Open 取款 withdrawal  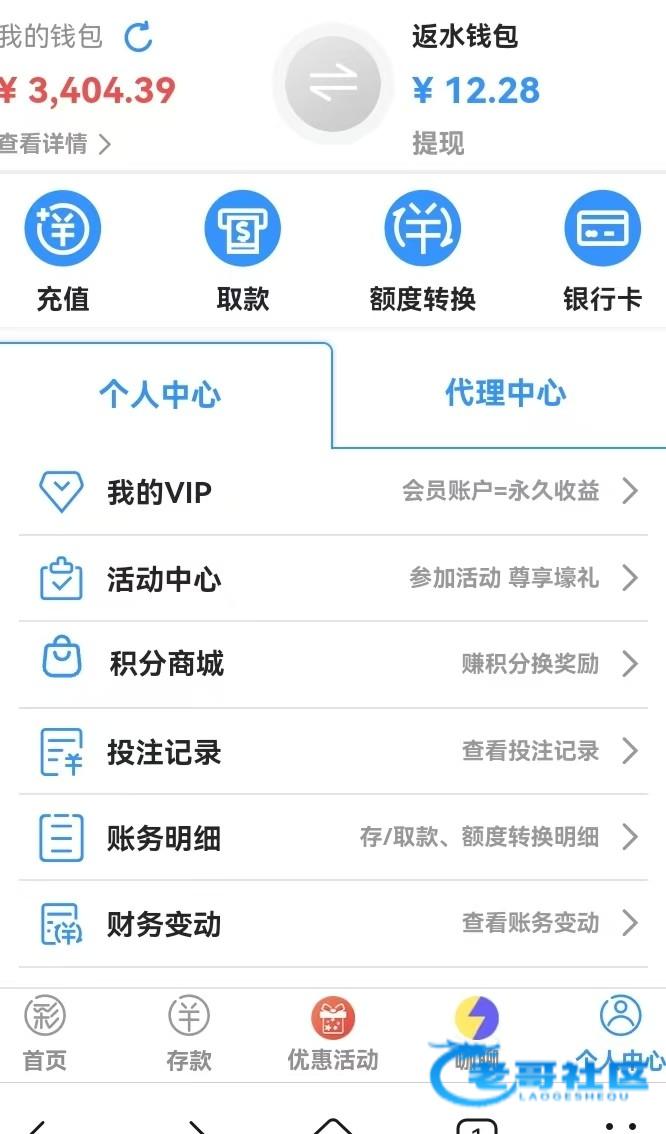point(242,250)
